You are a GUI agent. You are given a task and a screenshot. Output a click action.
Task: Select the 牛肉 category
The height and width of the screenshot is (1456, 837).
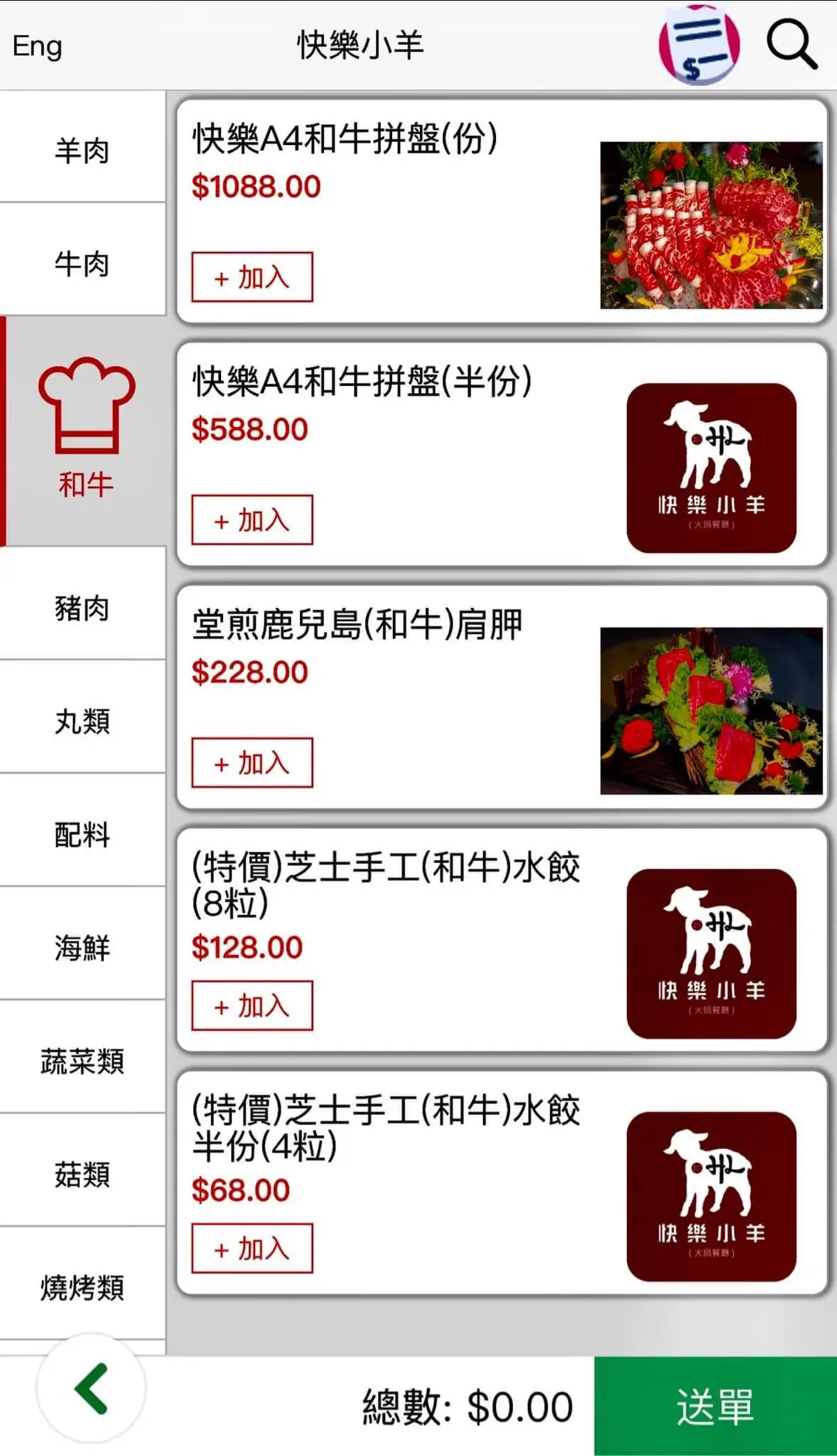click(82, 264)
